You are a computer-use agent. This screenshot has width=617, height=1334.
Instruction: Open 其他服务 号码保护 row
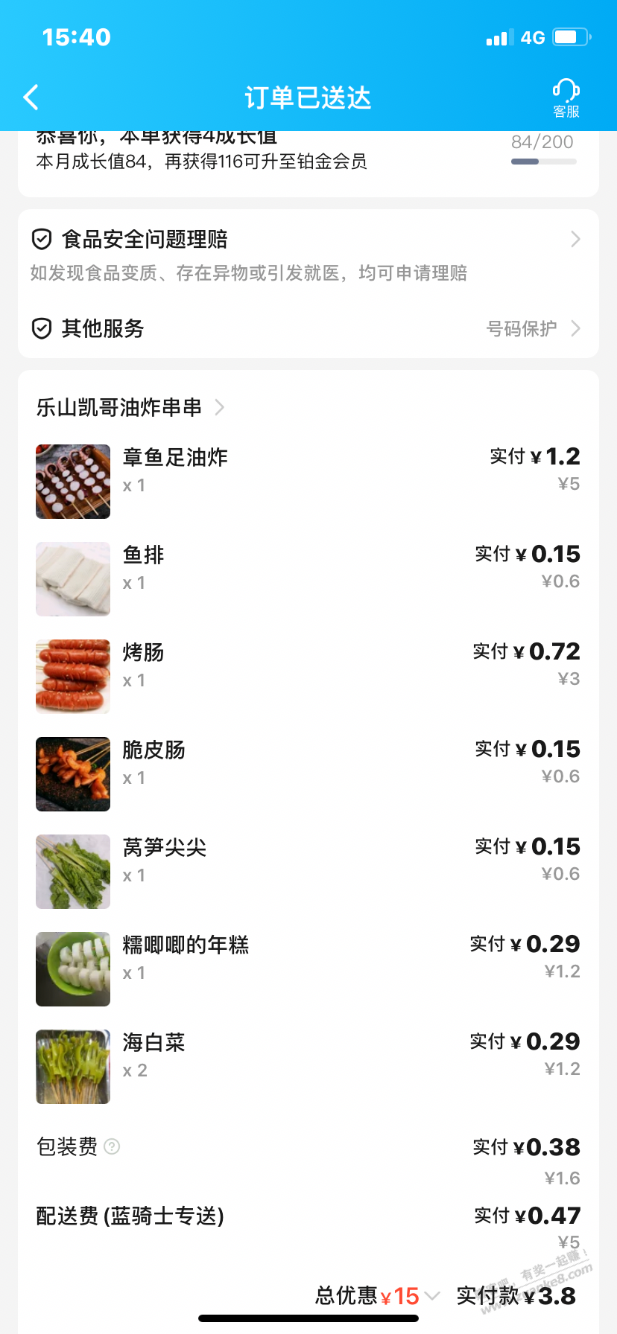(x=306, y=328)
